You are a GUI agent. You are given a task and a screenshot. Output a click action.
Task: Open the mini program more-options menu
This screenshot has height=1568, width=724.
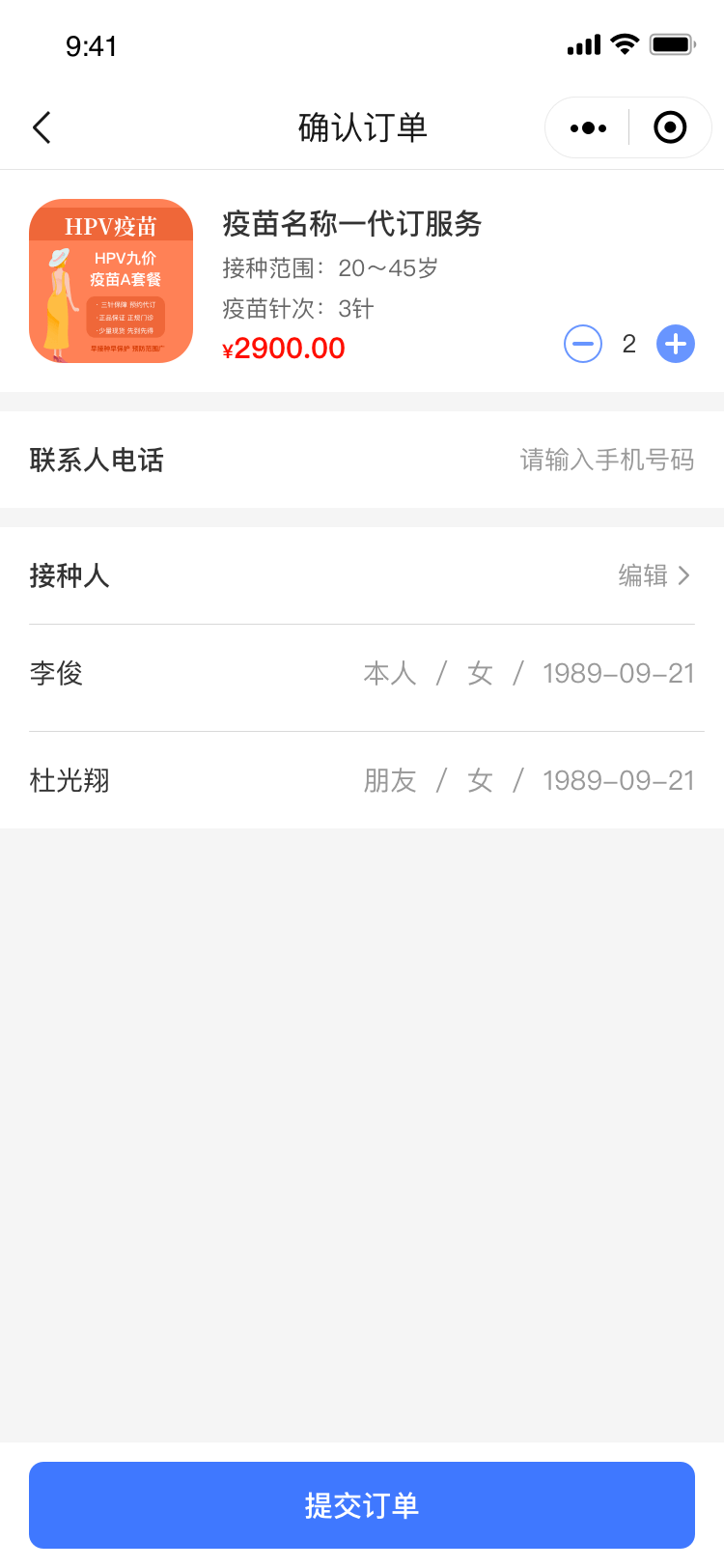588,127
